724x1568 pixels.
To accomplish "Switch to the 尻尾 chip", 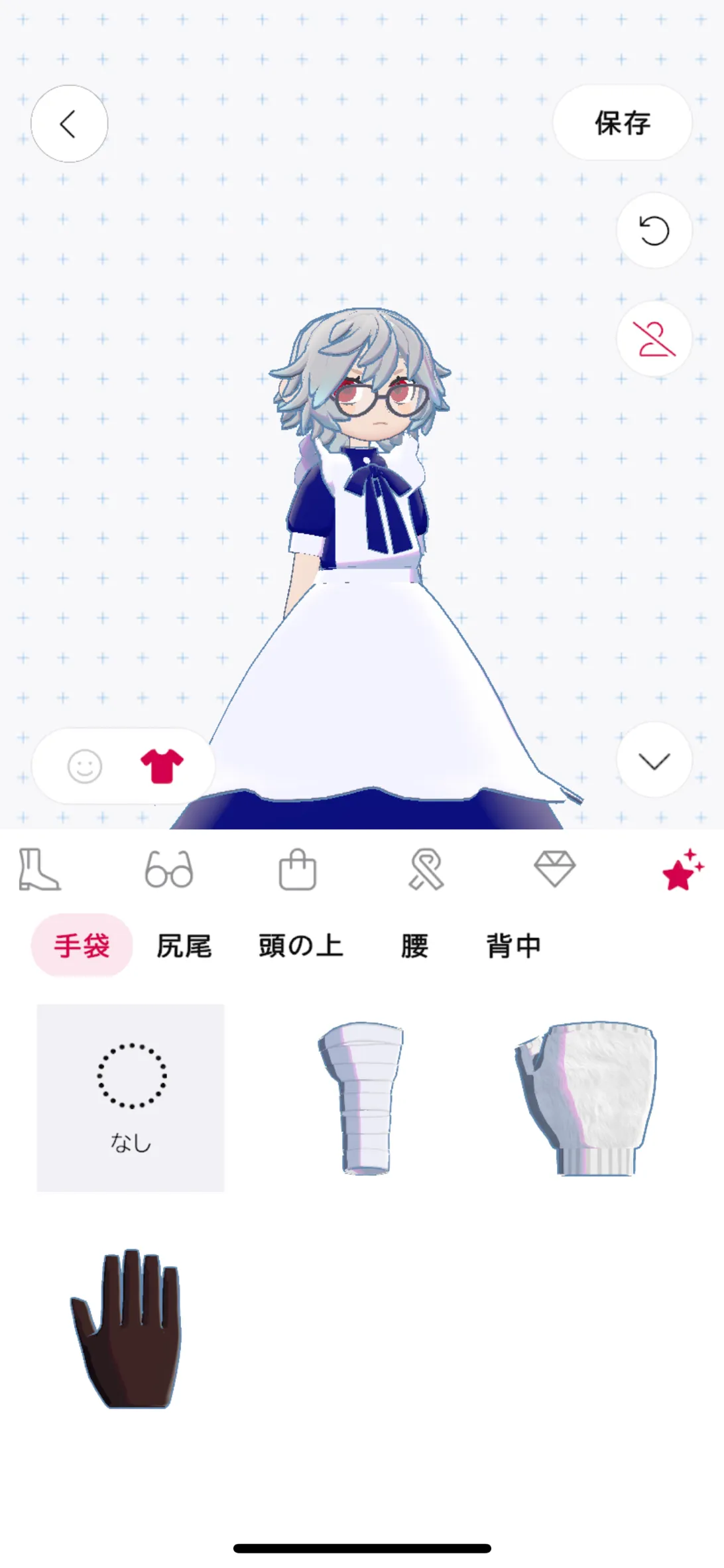I will (x=184, y=945).
